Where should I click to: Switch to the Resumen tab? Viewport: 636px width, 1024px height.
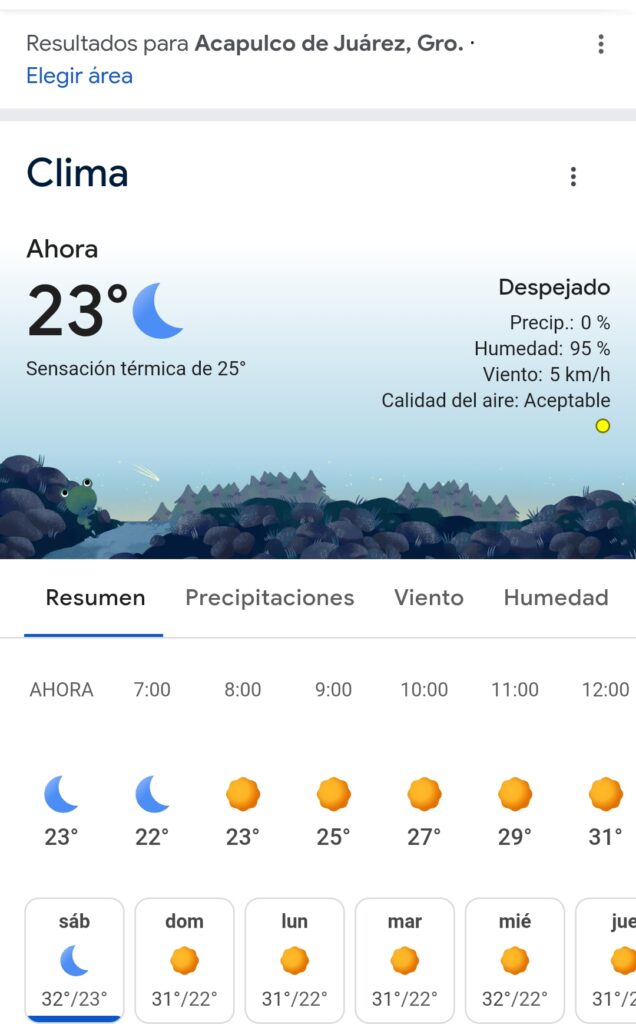coord(95,598)
